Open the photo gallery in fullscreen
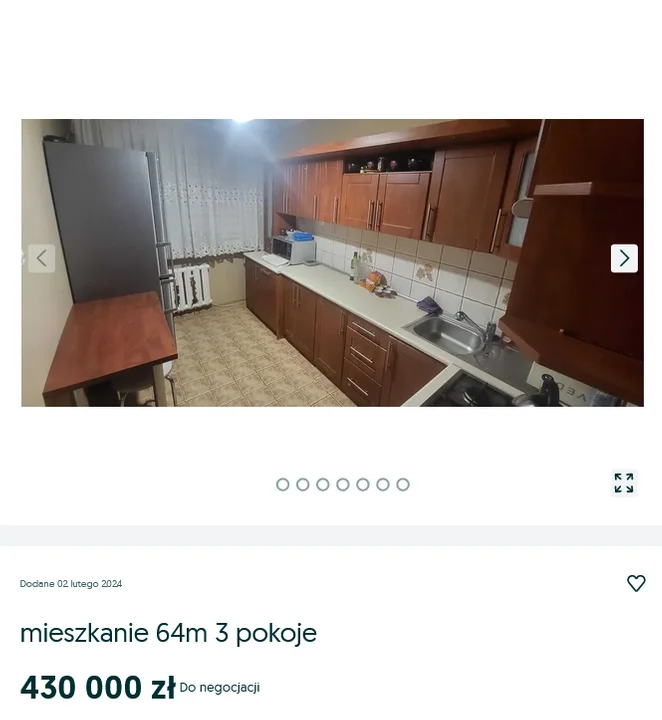 pyautogui.click(x=624, y=484)
